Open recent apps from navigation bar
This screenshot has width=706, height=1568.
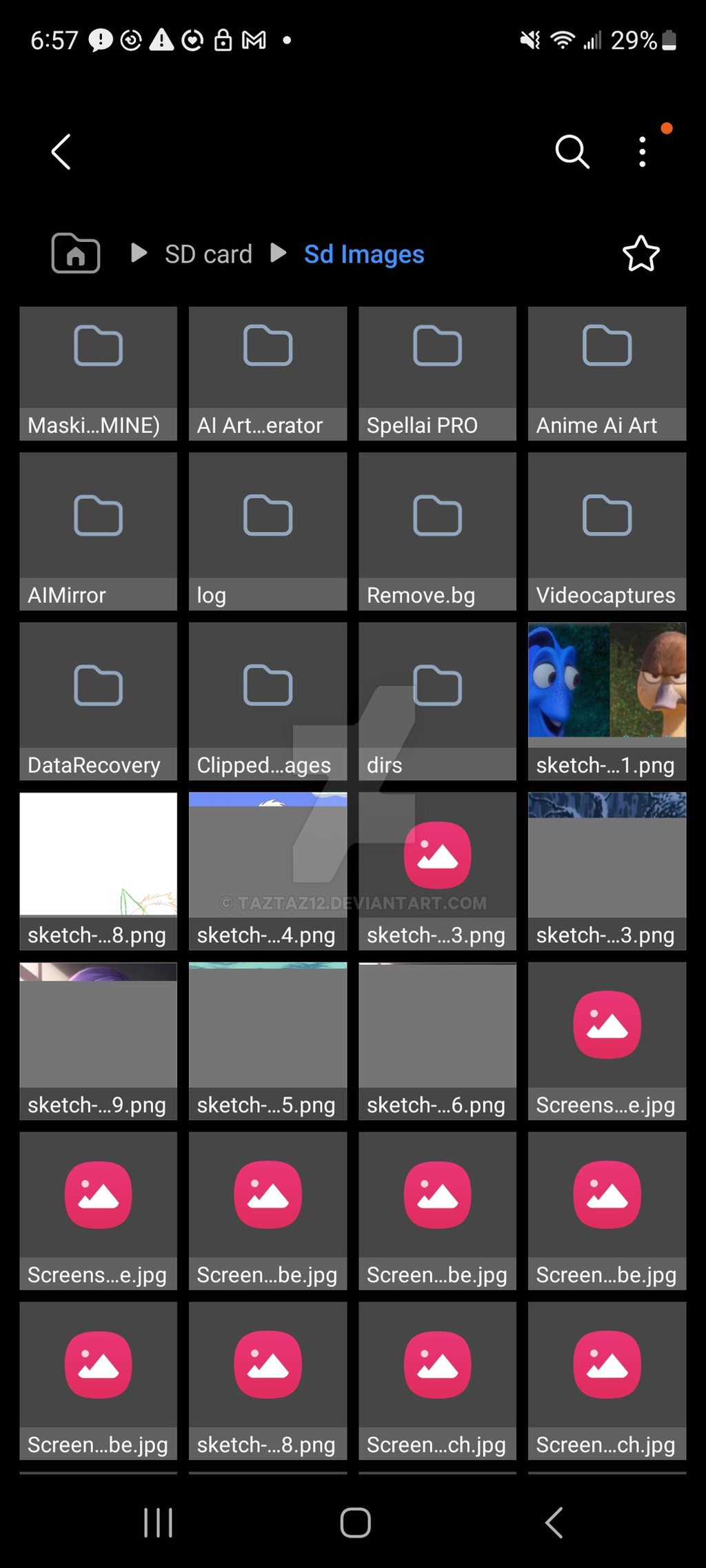158,1523
